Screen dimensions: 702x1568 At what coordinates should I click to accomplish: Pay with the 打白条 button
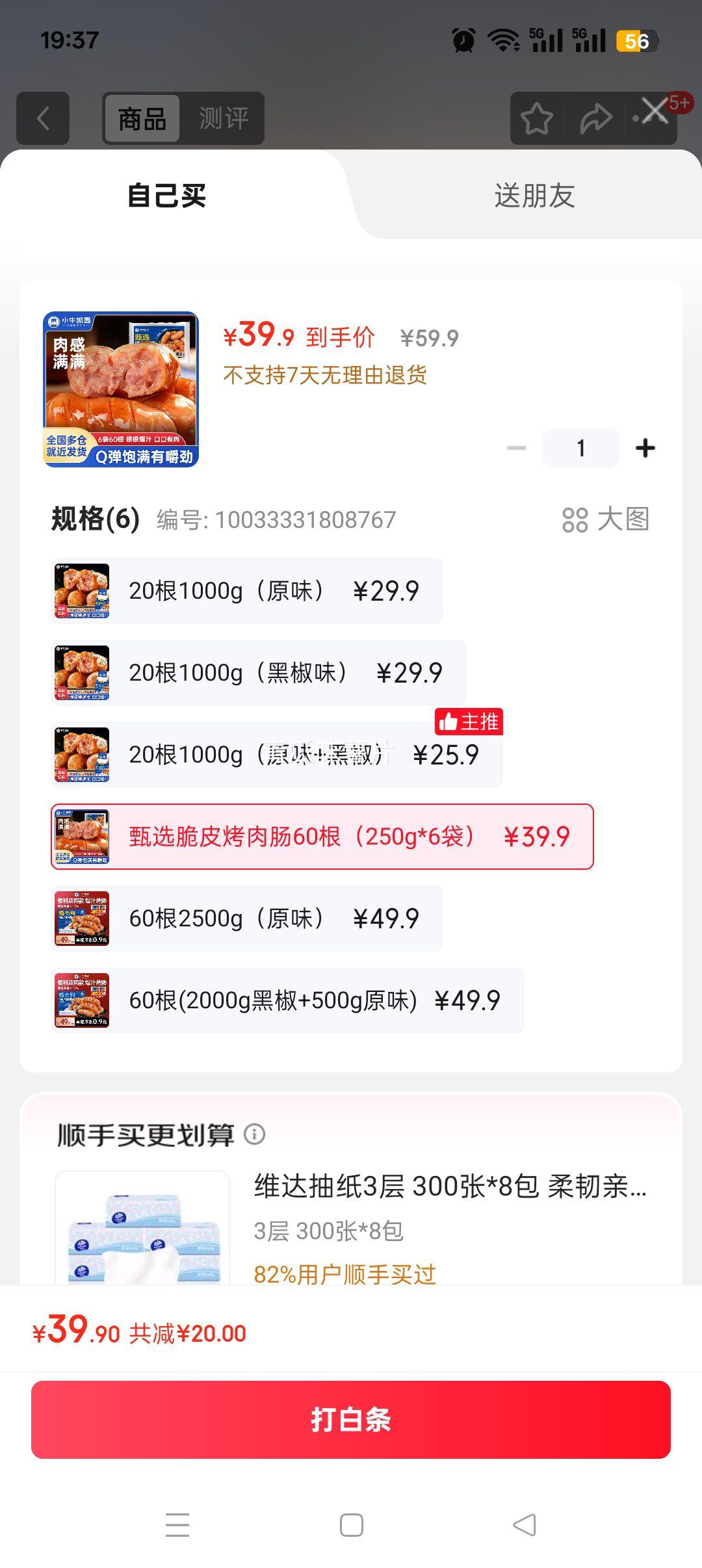pyautogui.click(x=351, y=1420)
